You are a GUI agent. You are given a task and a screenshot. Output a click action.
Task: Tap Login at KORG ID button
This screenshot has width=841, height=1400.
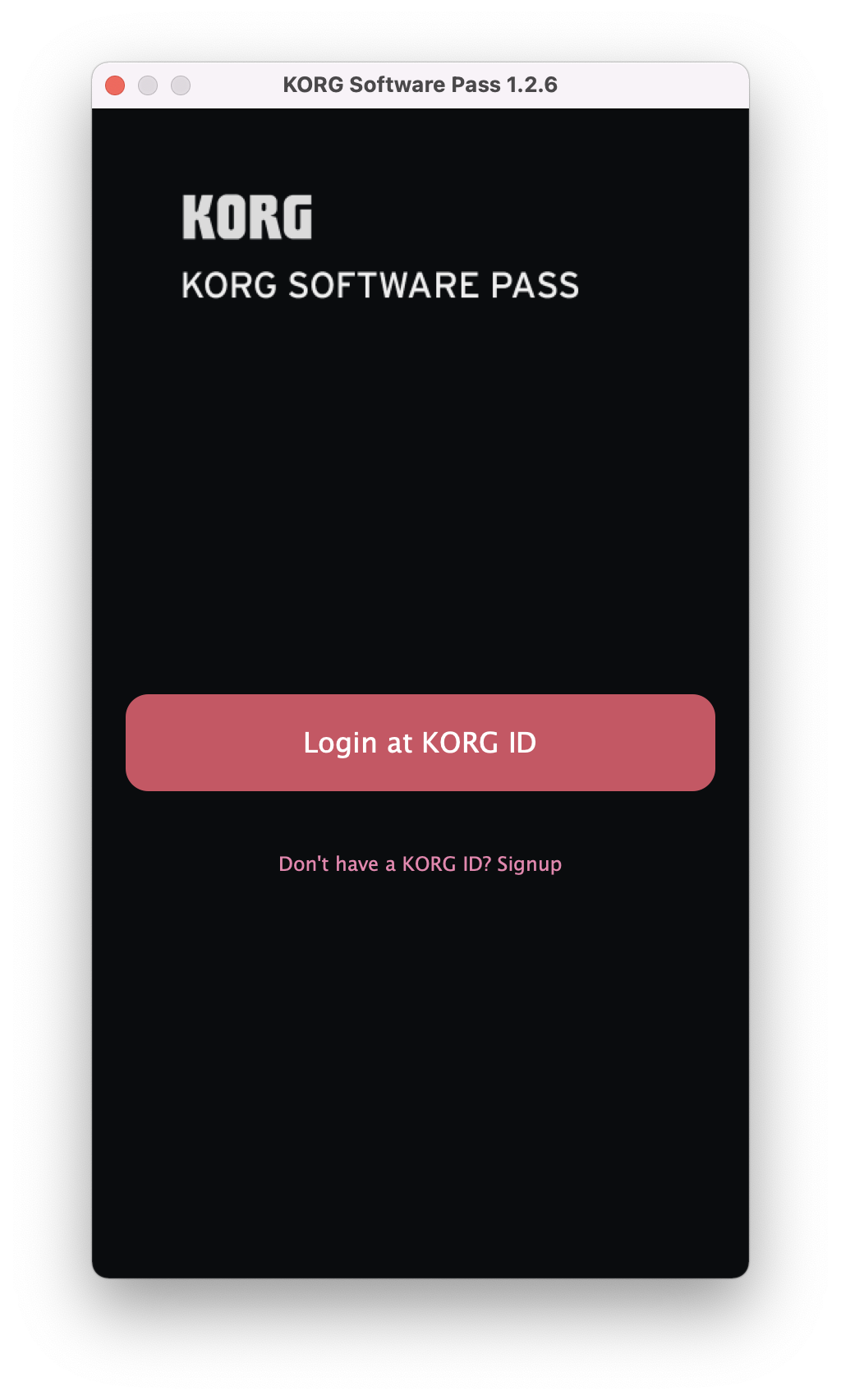(x=420, y=743)
